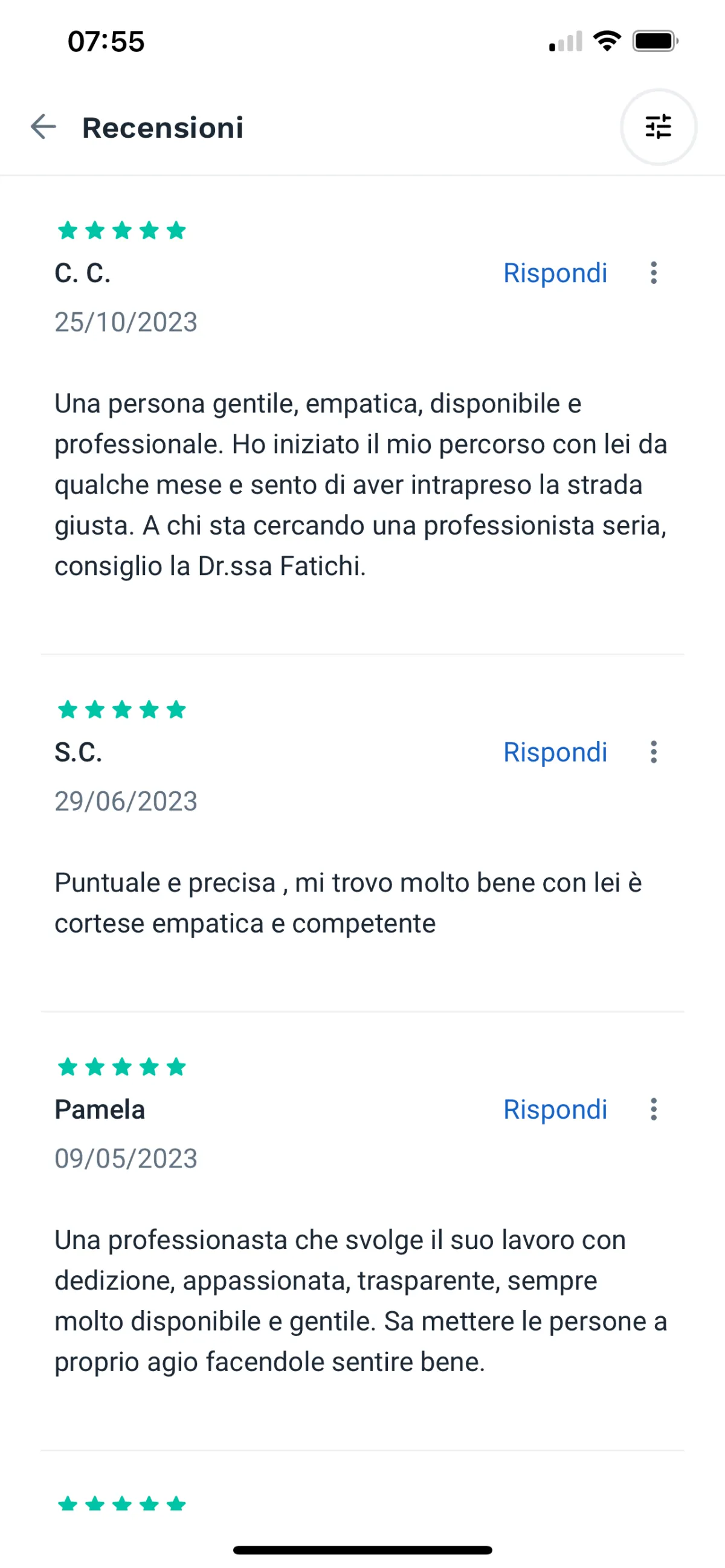Screen dimensions: 725x1568
Task: Open the reviews filter settings icon
Action: pos(658,127)
